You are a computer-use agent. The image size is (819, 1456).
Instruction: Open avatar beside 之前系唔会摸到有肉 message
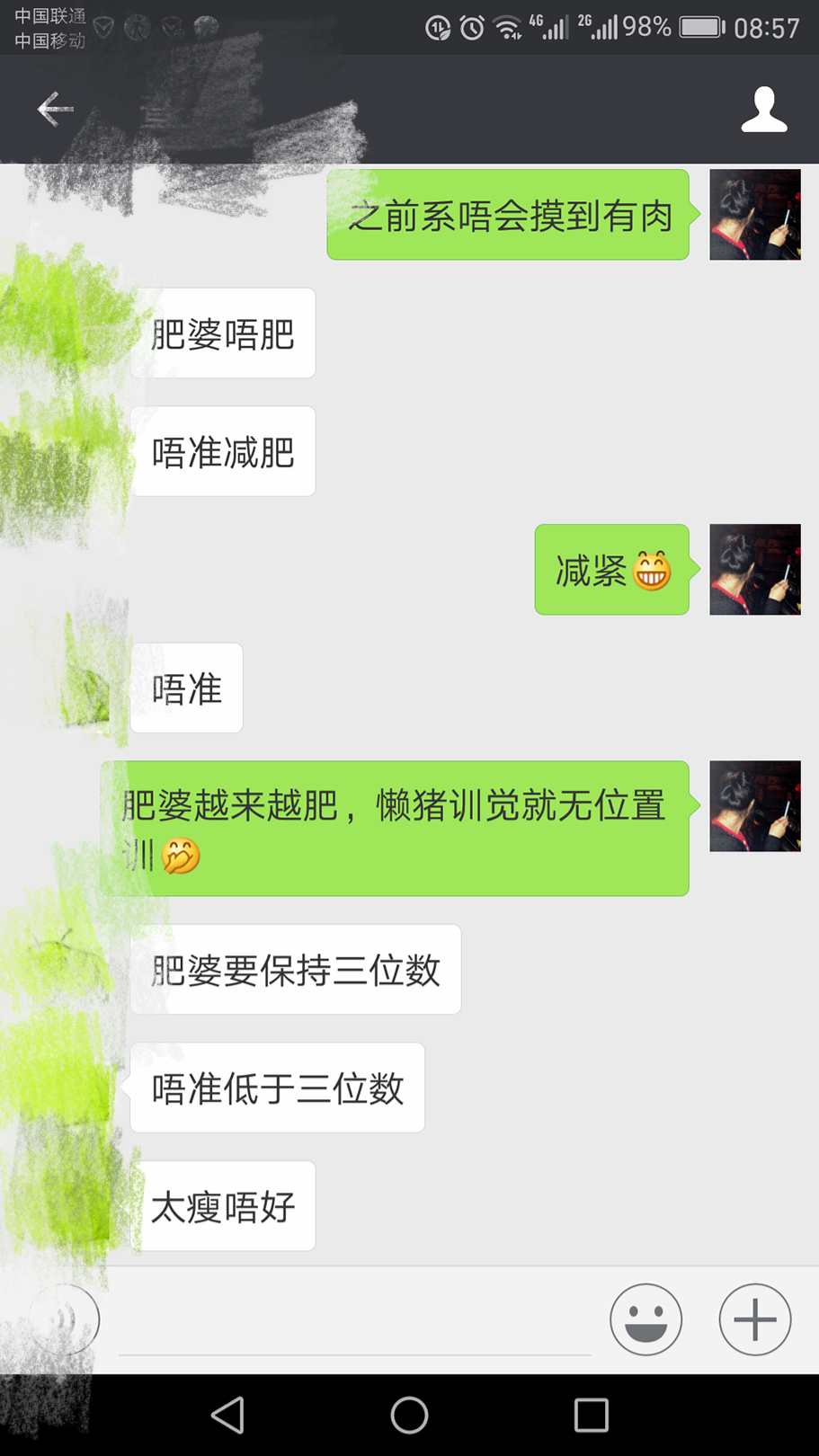tap(754, 215)
